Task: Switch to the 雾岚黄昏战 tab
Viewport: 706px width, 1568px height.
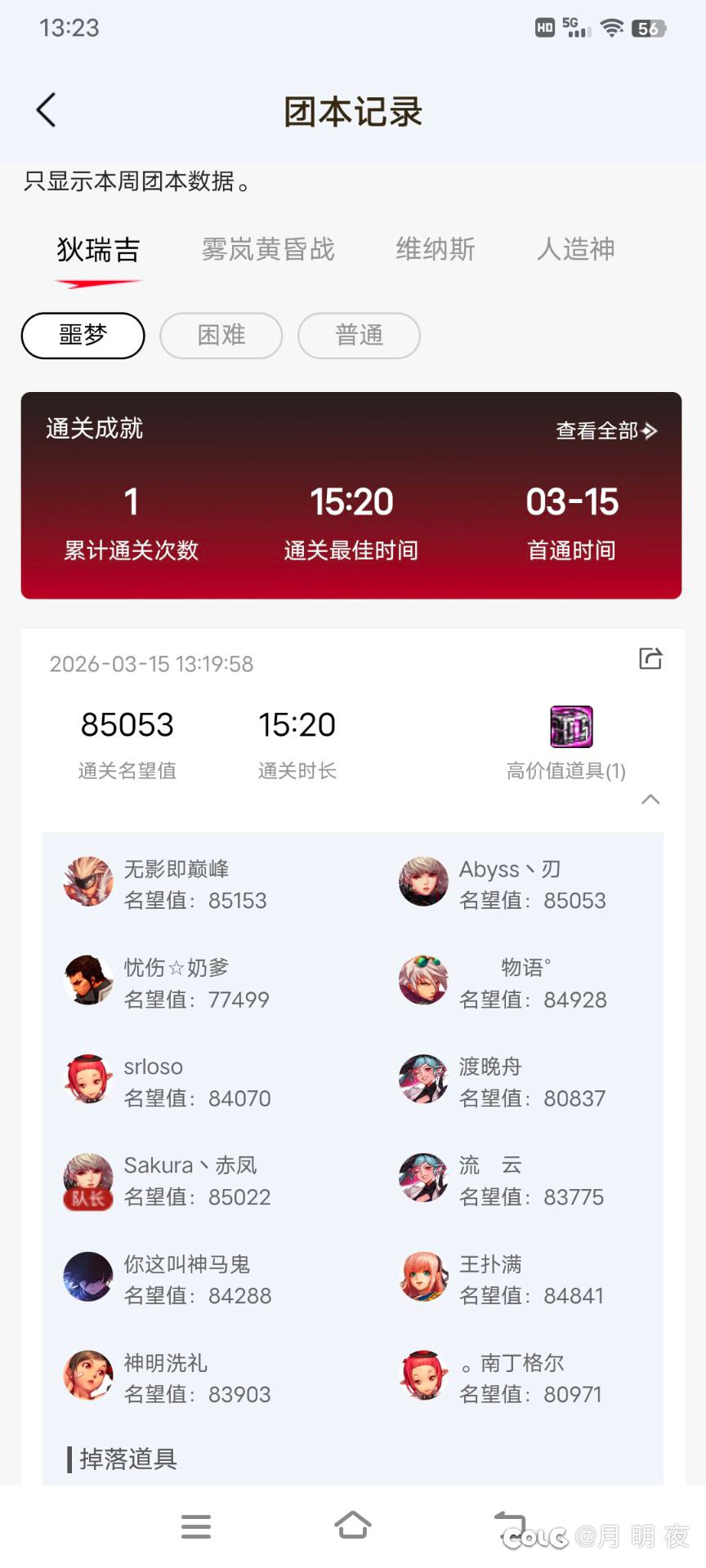Action: 268,249
